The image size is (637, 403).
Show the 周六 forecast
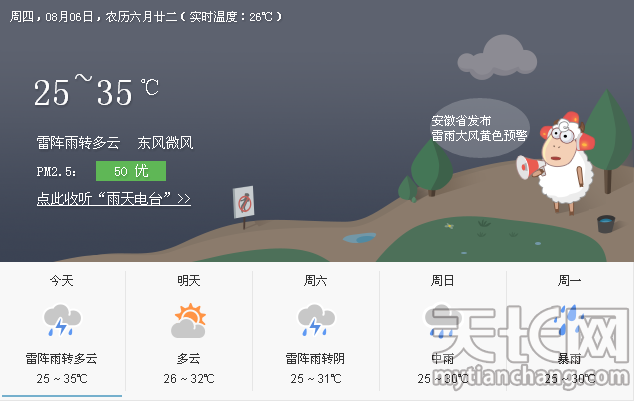point(316,330)
